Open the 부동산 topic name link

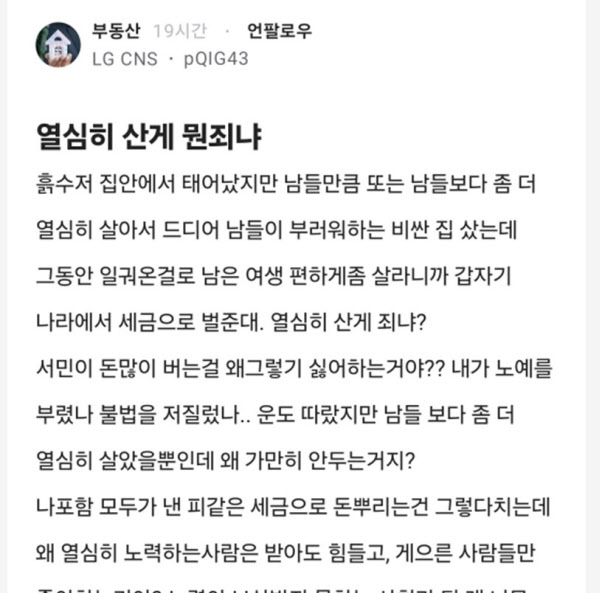116,31
